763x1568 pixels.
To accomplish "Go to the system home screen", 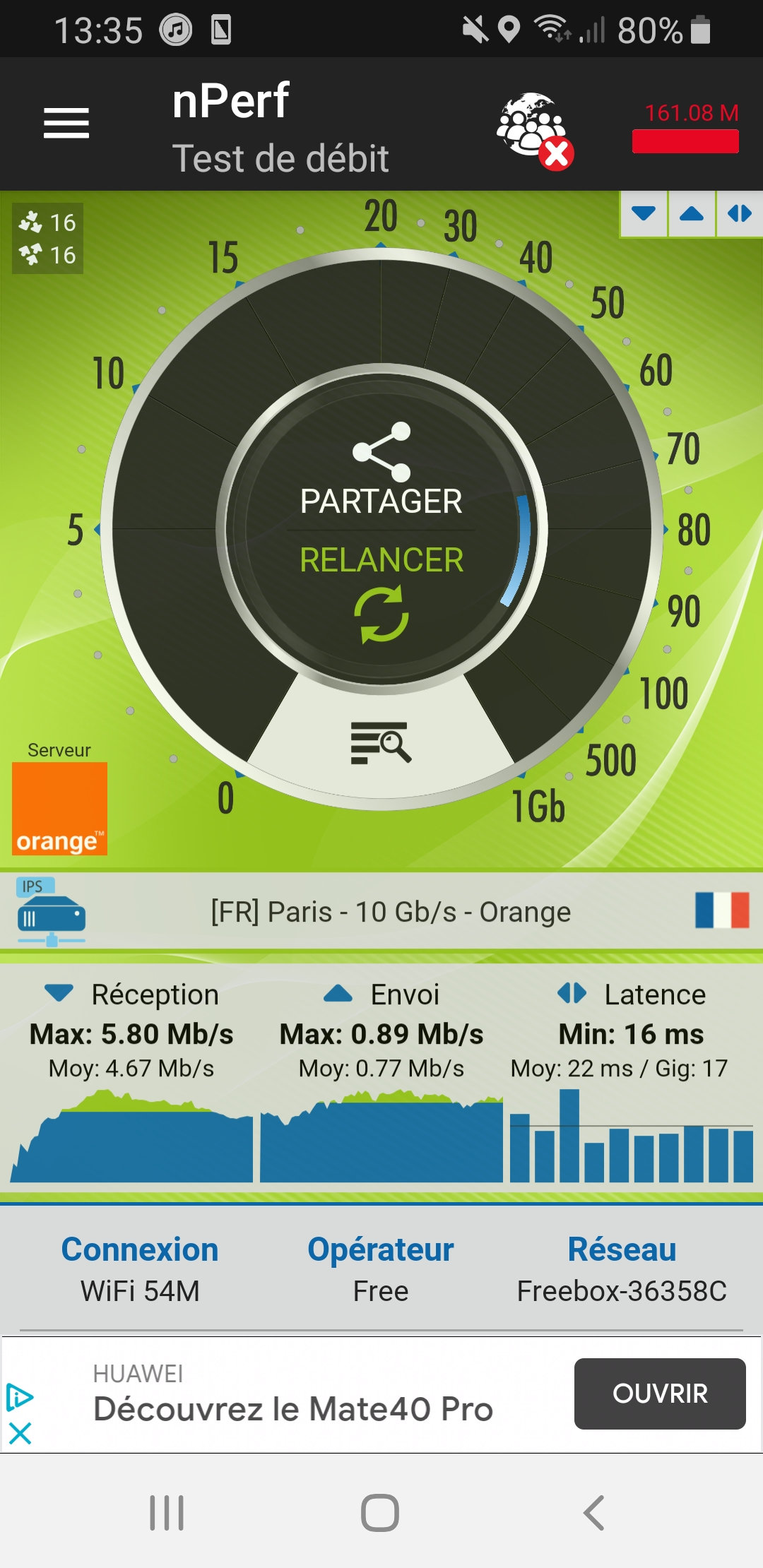I will pos(380,1513).
